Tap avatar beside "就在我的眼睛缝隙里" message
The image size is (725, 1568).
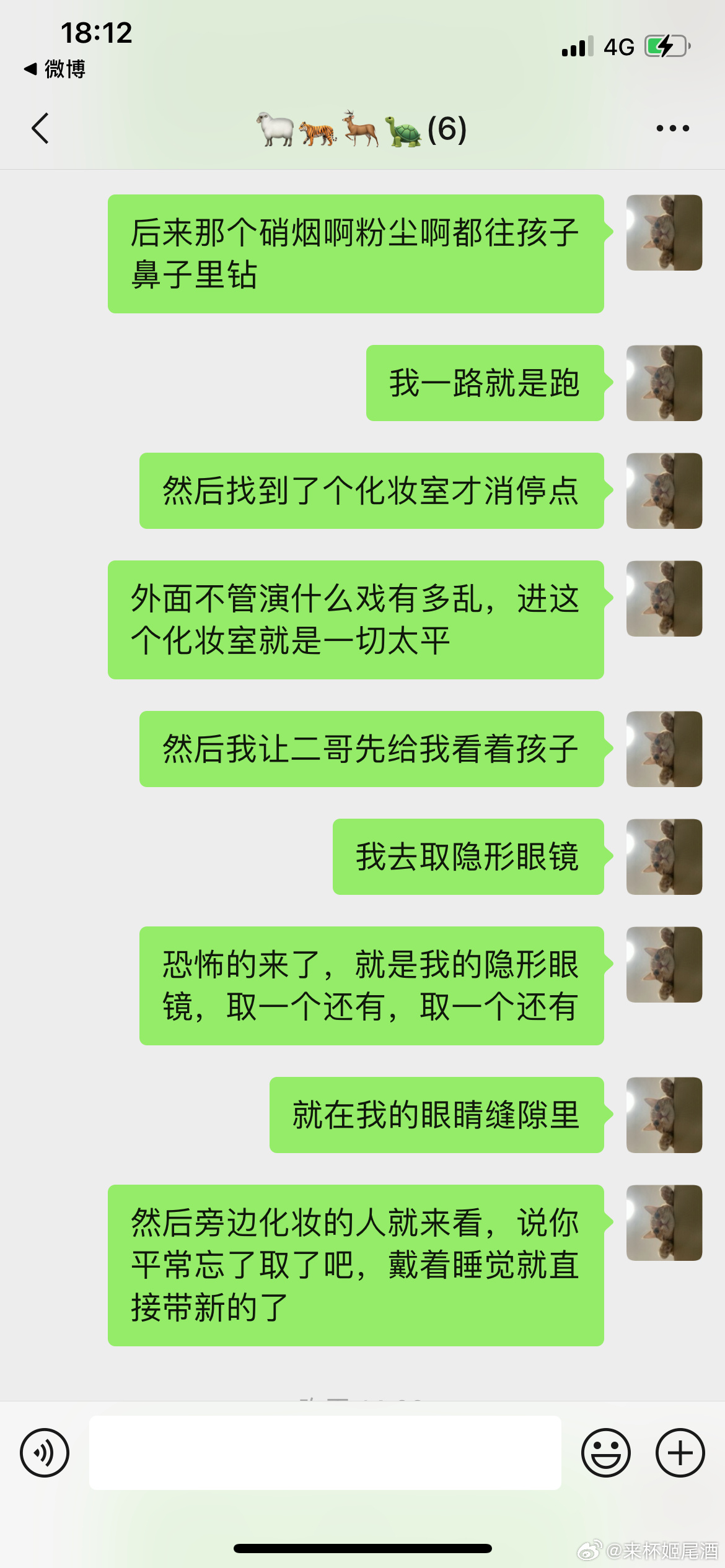pyautogui.click(x=664, y=1115)
